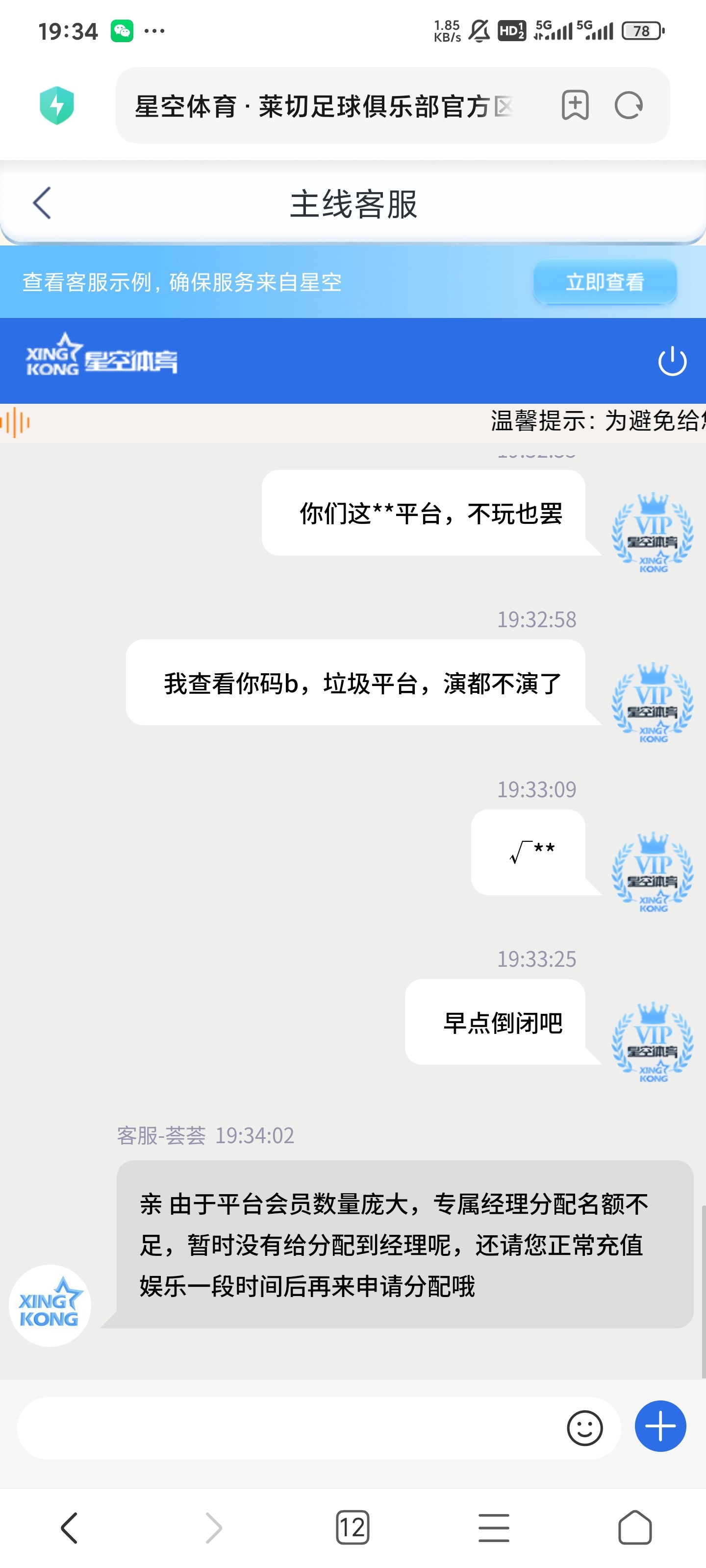This screenshot has height=1568, width=706.
Task: Focus the chat message input field
Action: click(x=286, y=1427)
